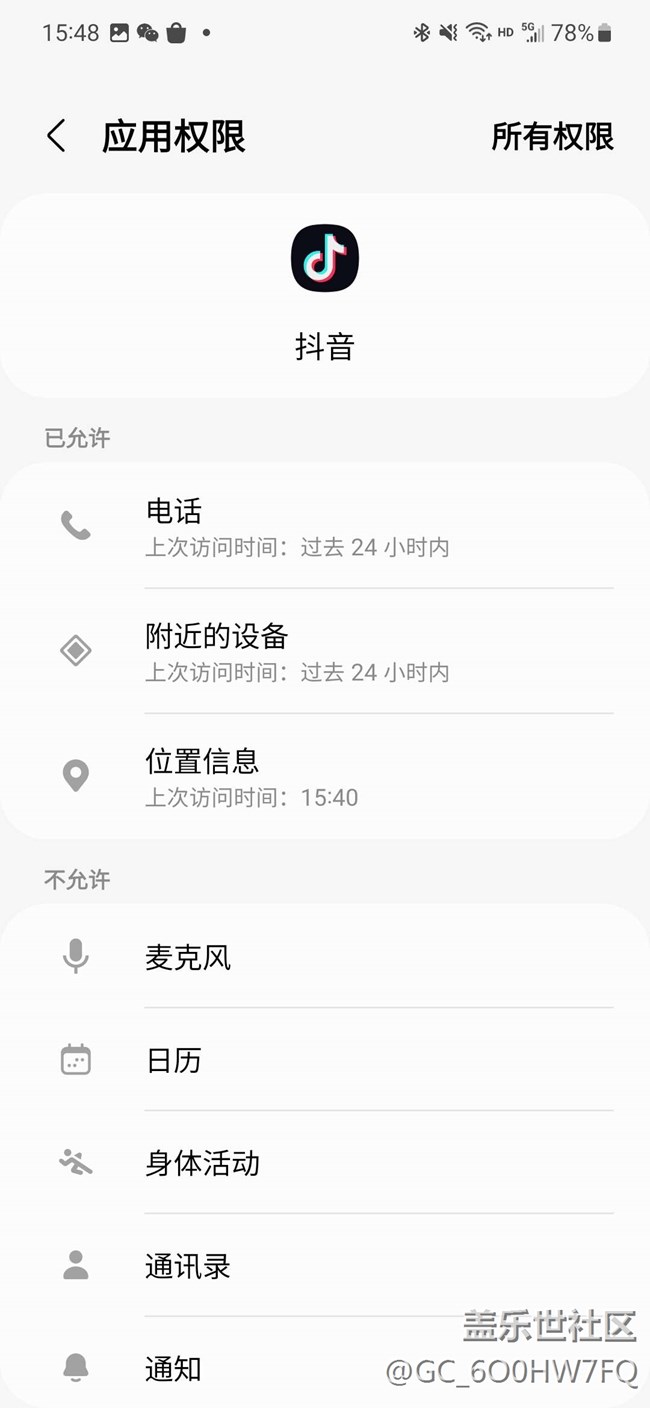This screenshot has height=1408, width=650.
Task: Open the 电话 permission row
Action: 325,526
